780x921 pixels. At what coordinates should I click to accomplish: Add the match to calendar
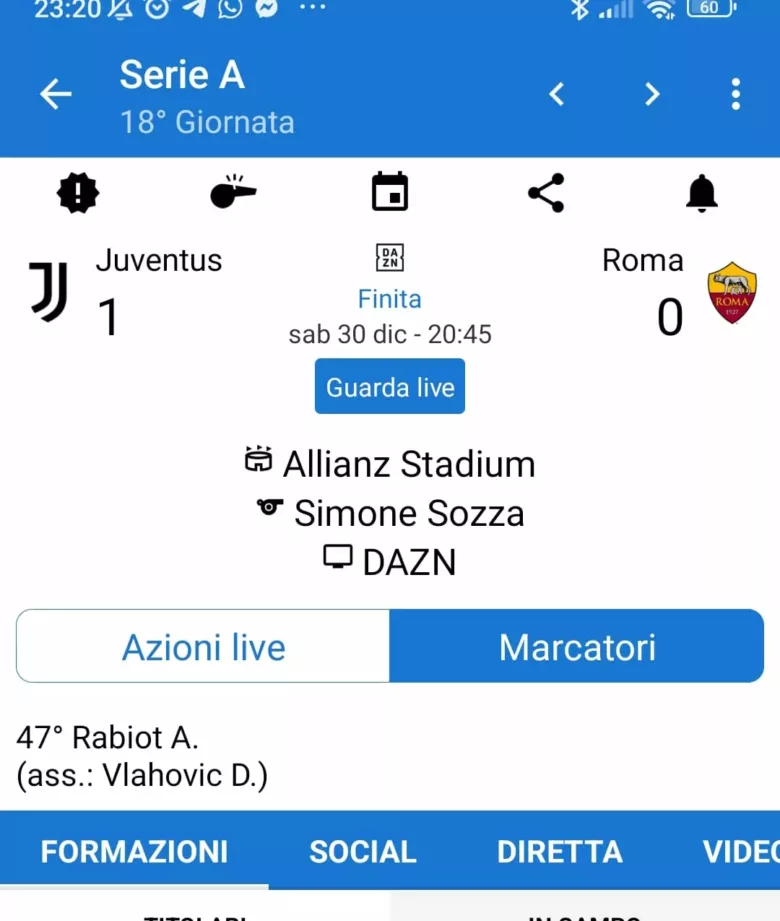tap(390, 192)
